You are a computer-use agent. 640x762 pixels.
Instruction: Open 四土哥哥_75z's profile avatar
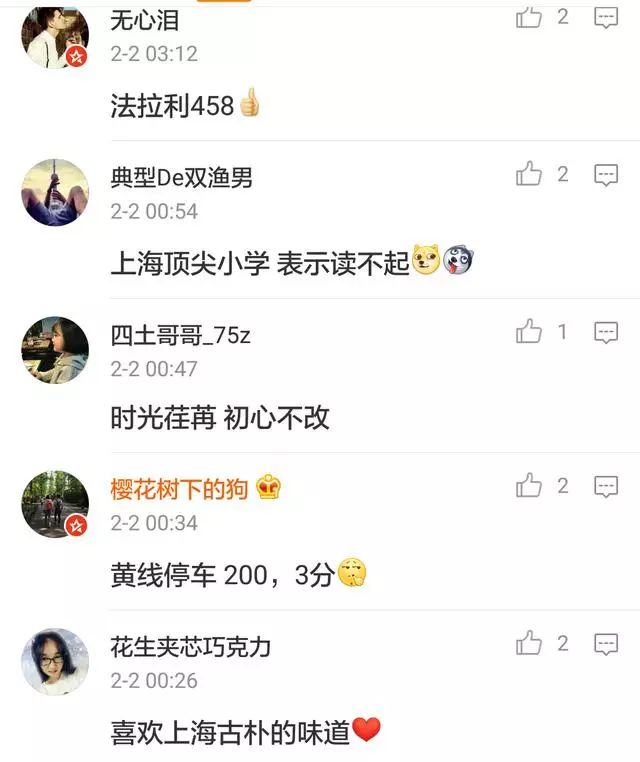click(55, 350)
